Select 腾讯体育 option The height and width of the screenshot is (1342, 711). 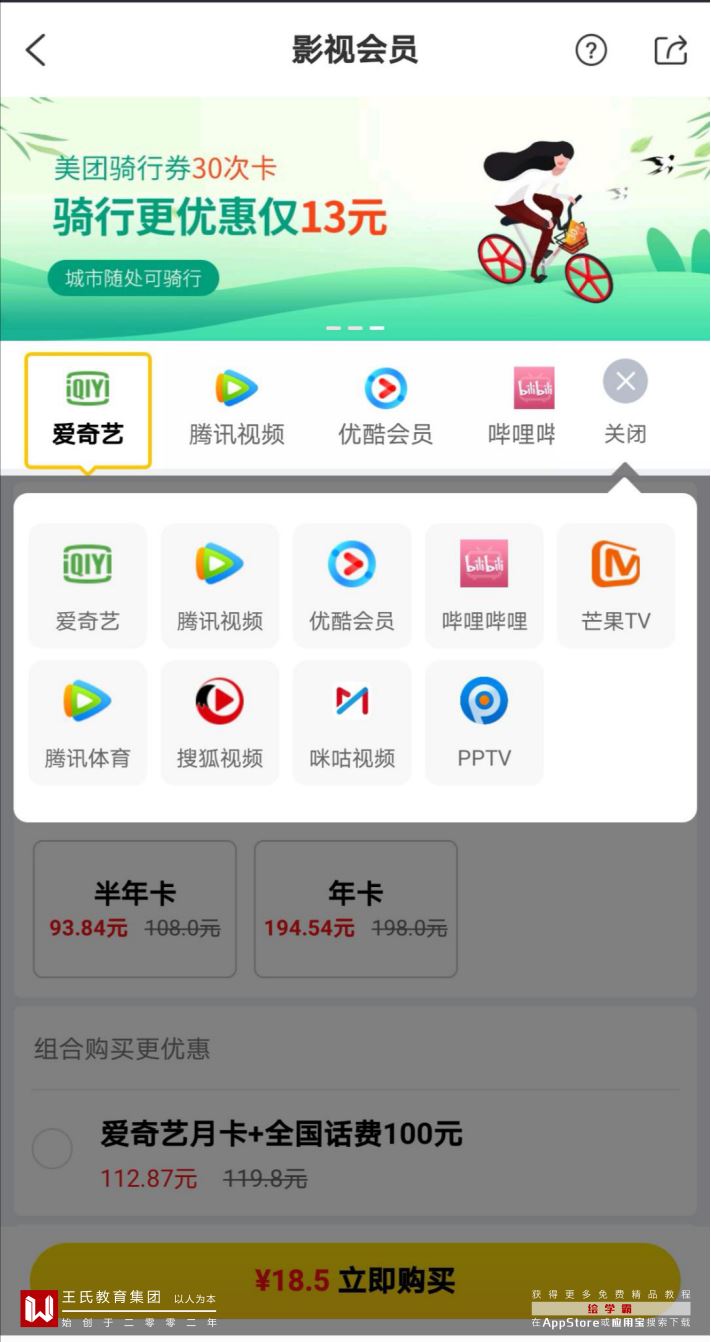point(88,722)
